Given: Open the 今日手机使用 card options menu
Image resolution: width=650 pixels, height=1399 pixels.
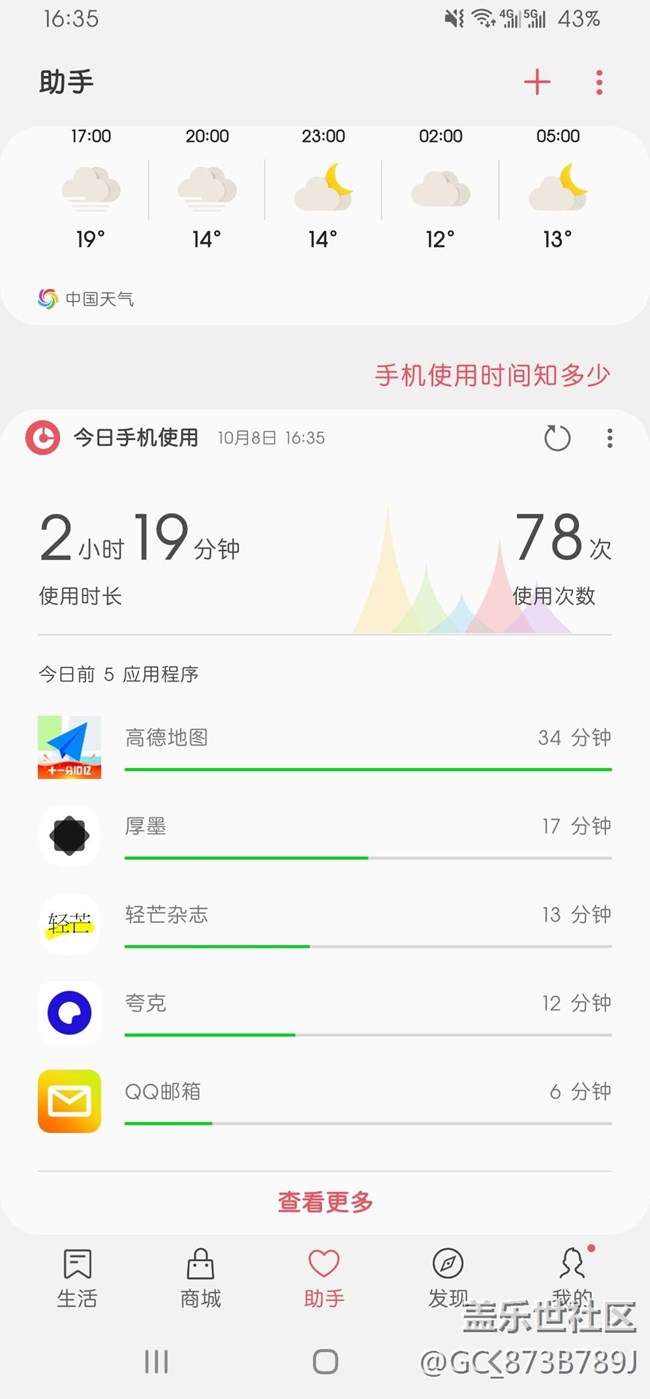Looking at the screenshot, I should [x=609, y=438].
